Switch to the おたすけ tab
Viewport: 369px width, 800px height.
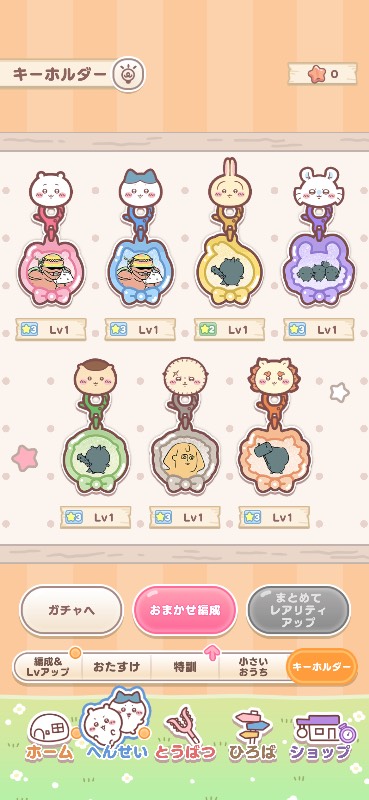(116, 667)
